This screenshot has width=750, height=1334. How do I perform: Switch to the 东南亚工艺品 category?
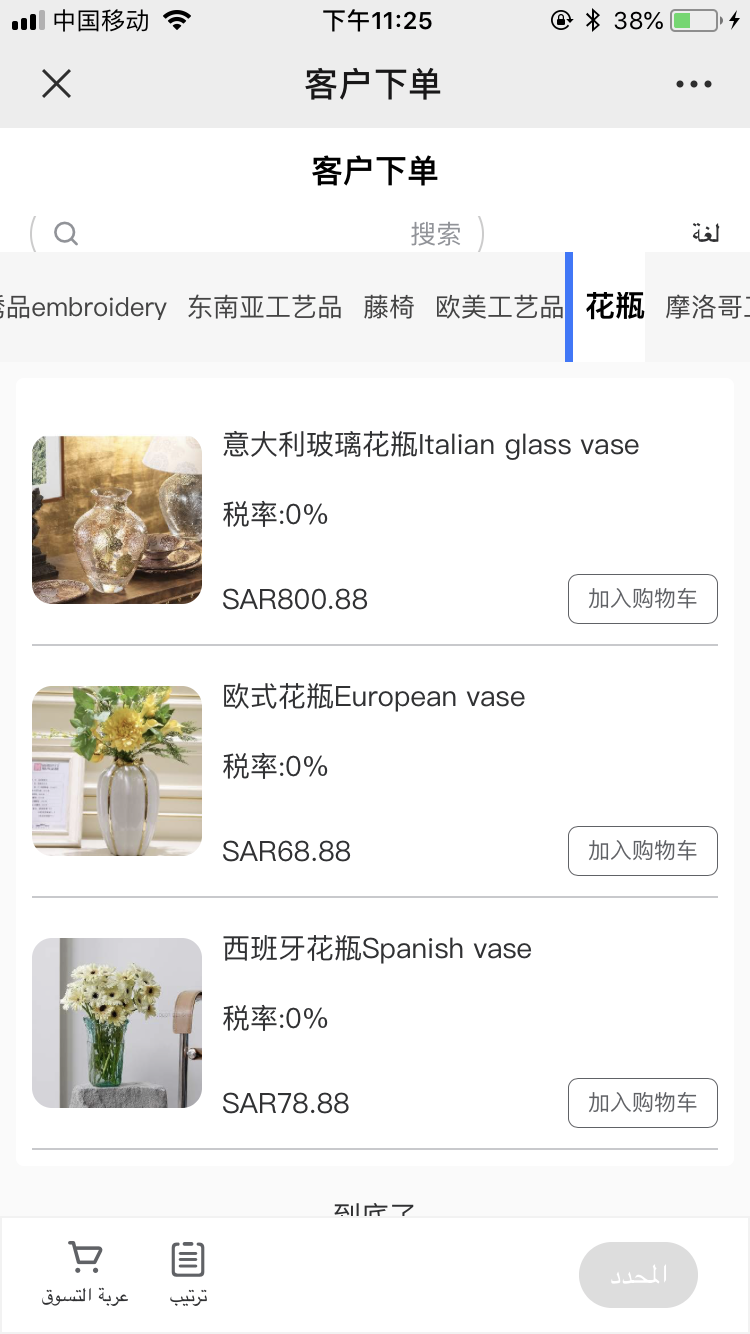click(x=265, y=307)
